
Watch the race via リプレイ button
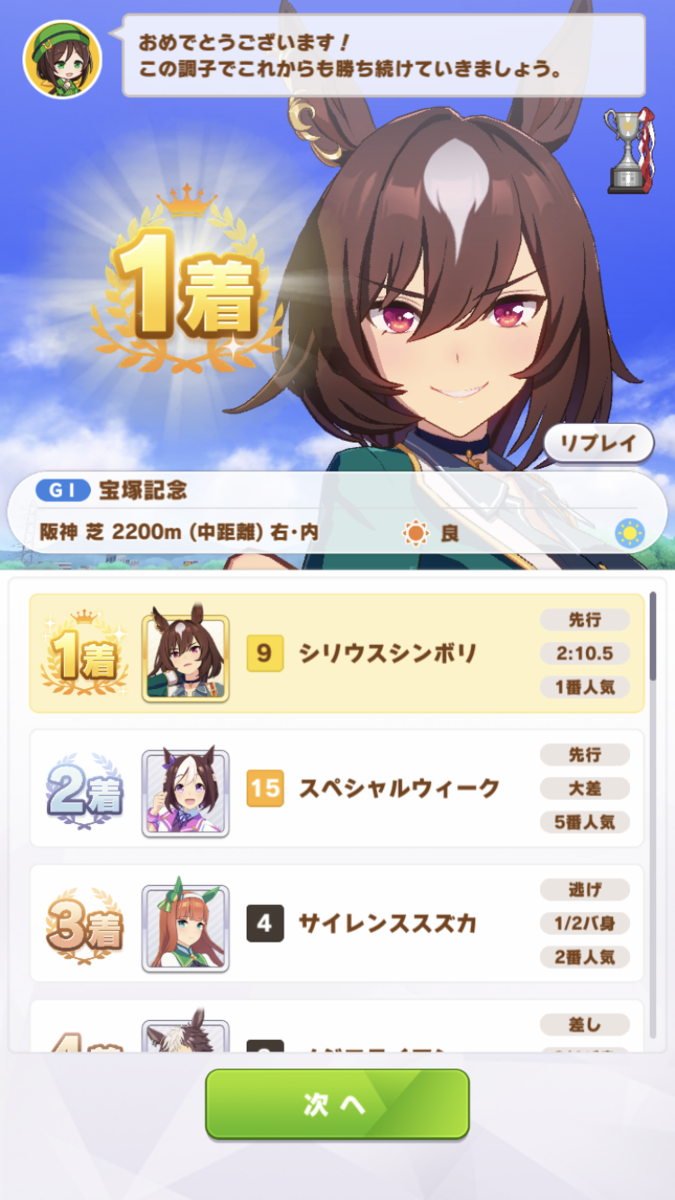tap(598, 443)
